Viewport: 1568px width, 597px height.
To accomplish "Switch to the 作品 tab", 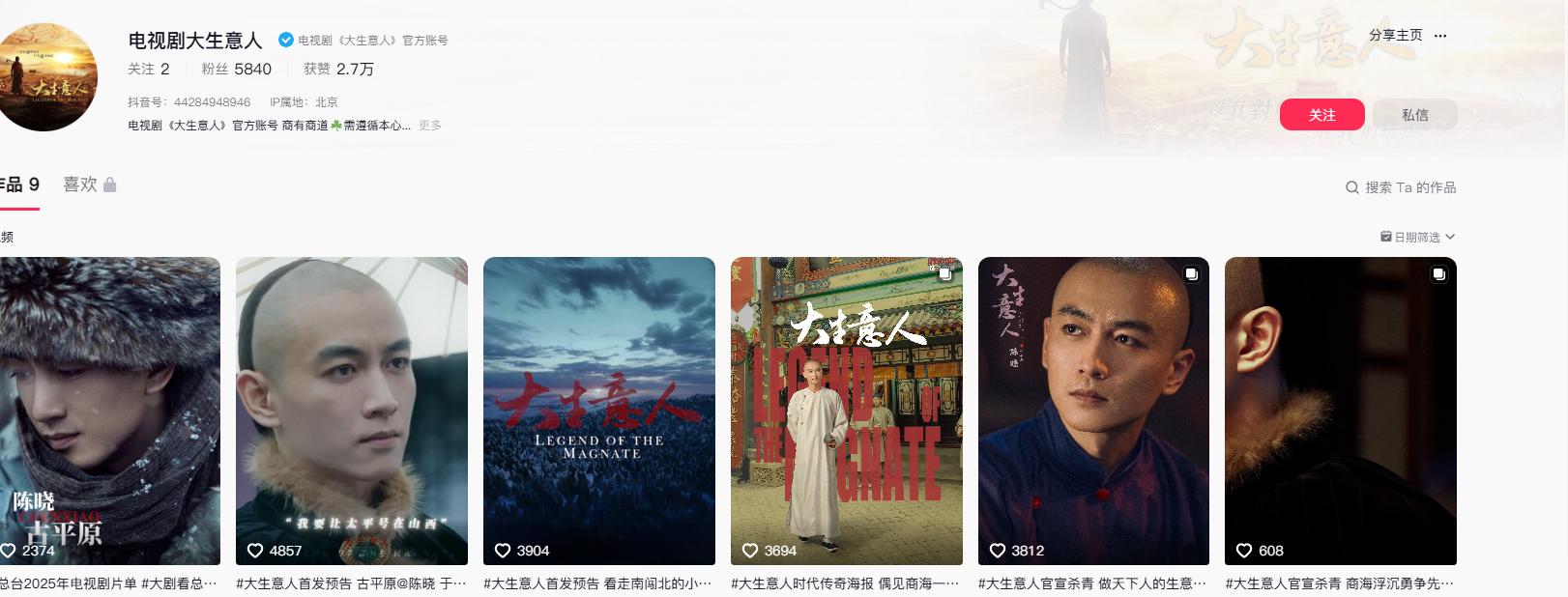I will point(19,185).
